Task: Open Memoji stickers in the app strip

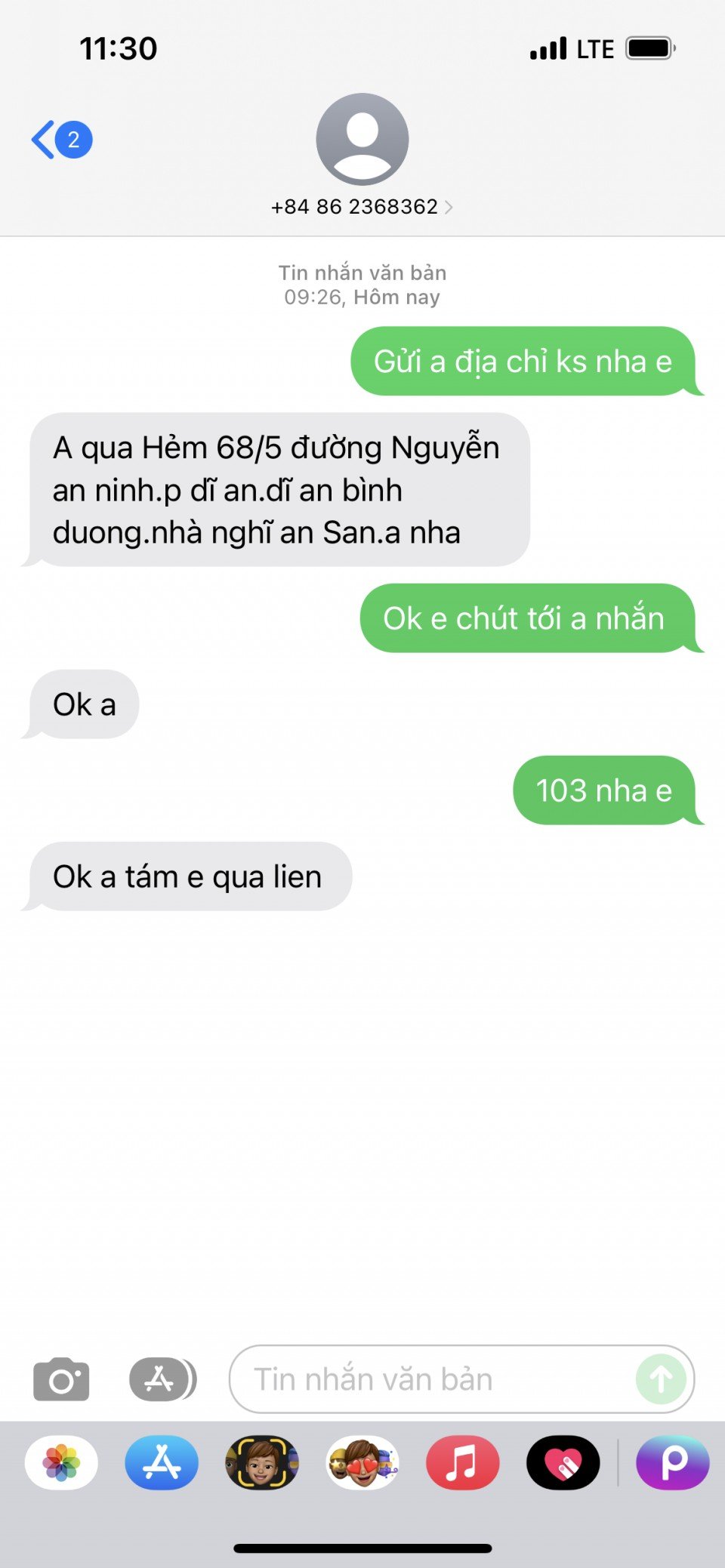Action: click(x=362, y=1462)
